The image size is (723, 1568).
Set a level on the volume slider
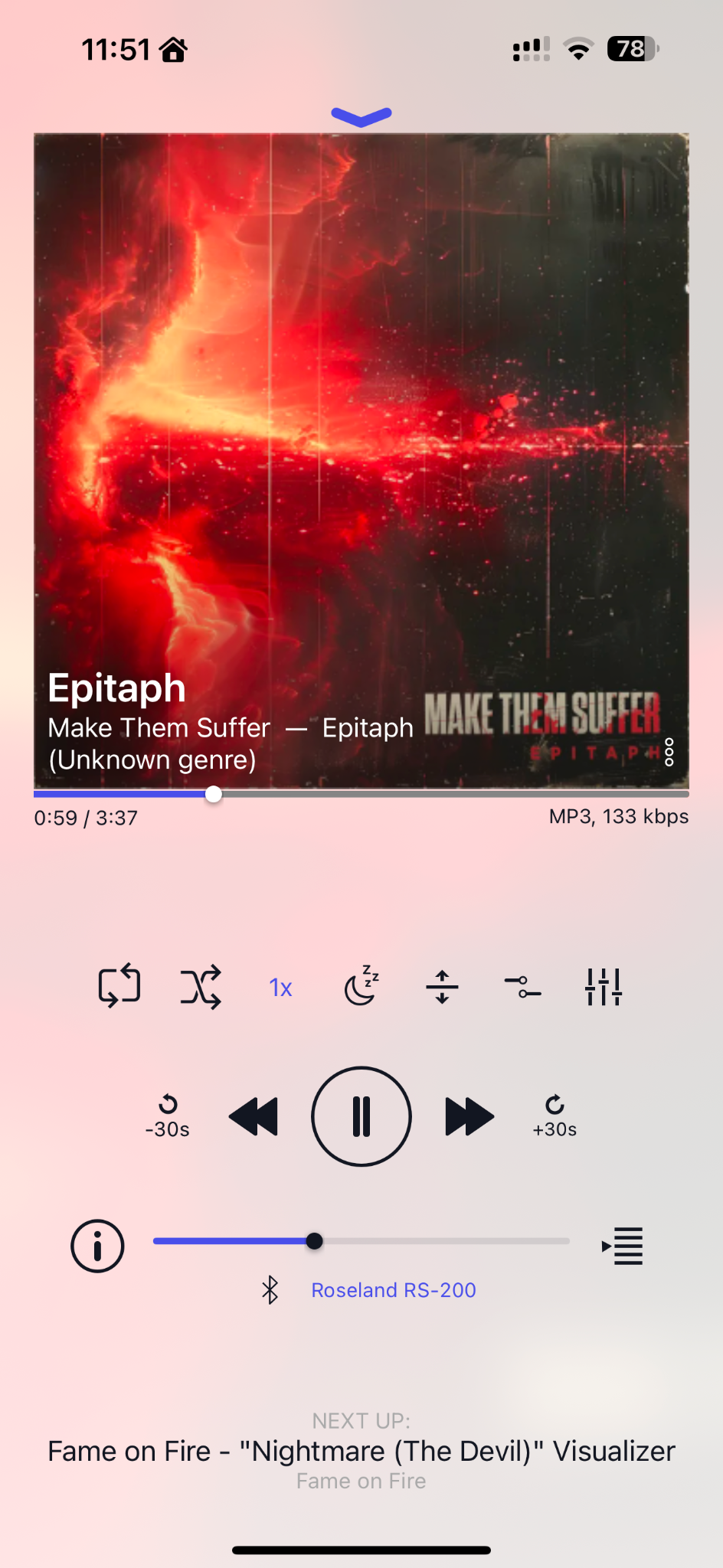click(x=361, y=1241)
